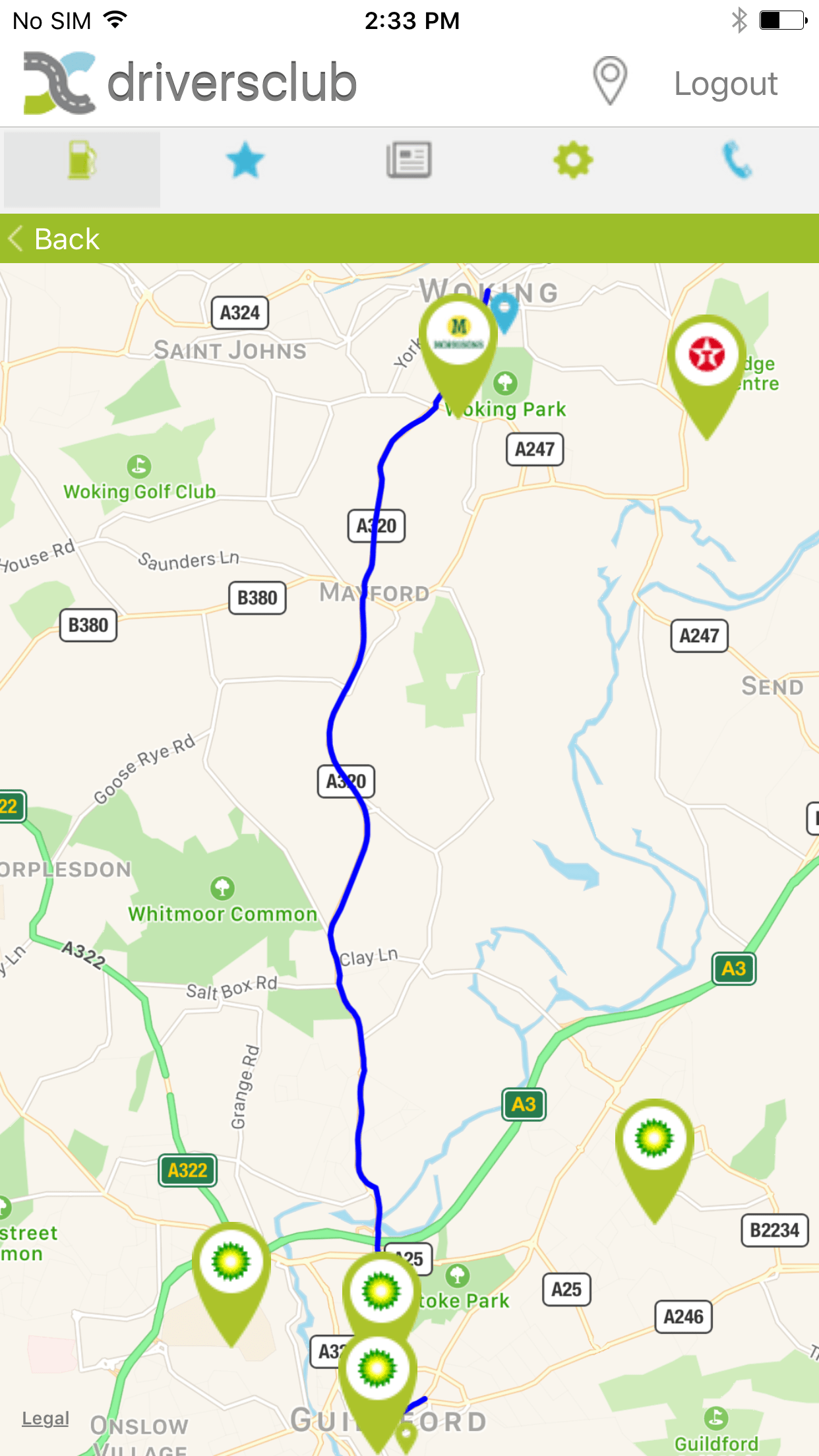Switch to the fuel pump tab
Screen dimensions: 819x1456
pyautogui.click(x=82, y=161)
